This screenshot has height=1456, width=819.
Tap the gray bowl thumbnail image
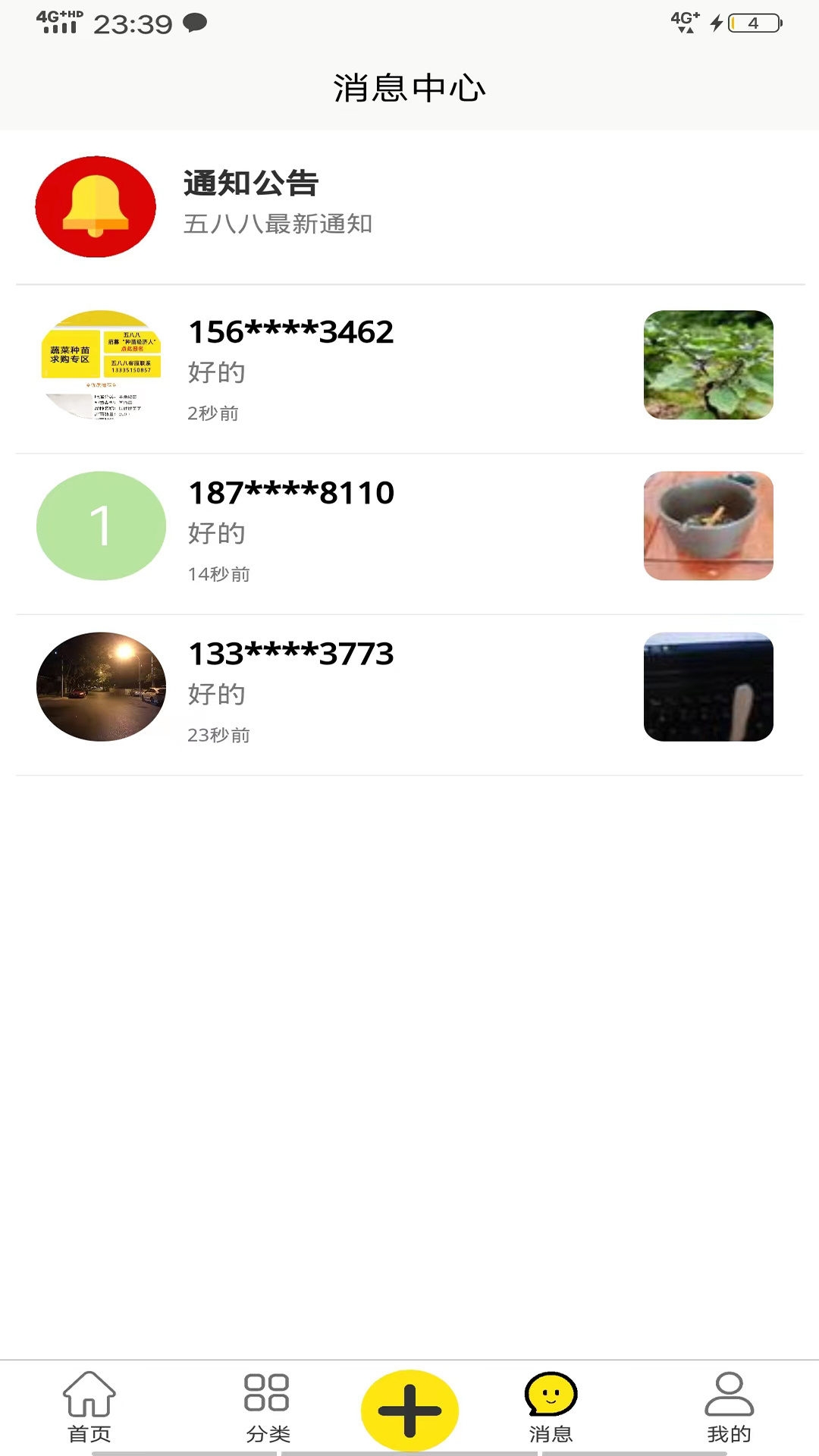tap(708, 526)
